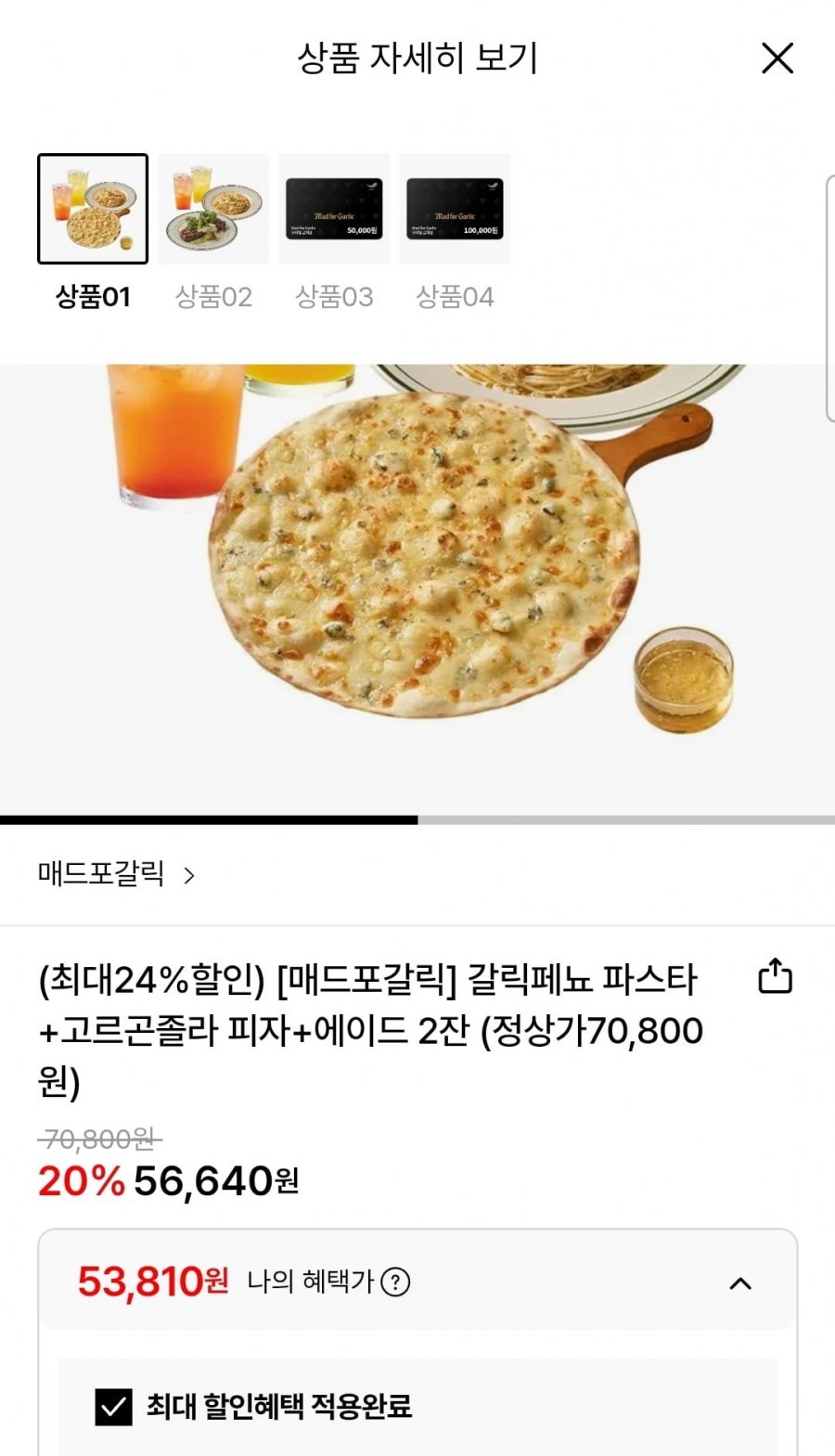Toggle the 최대 할인혜택 적용완료 checkbox
835x1456 pixels.
pos(114,1407)
